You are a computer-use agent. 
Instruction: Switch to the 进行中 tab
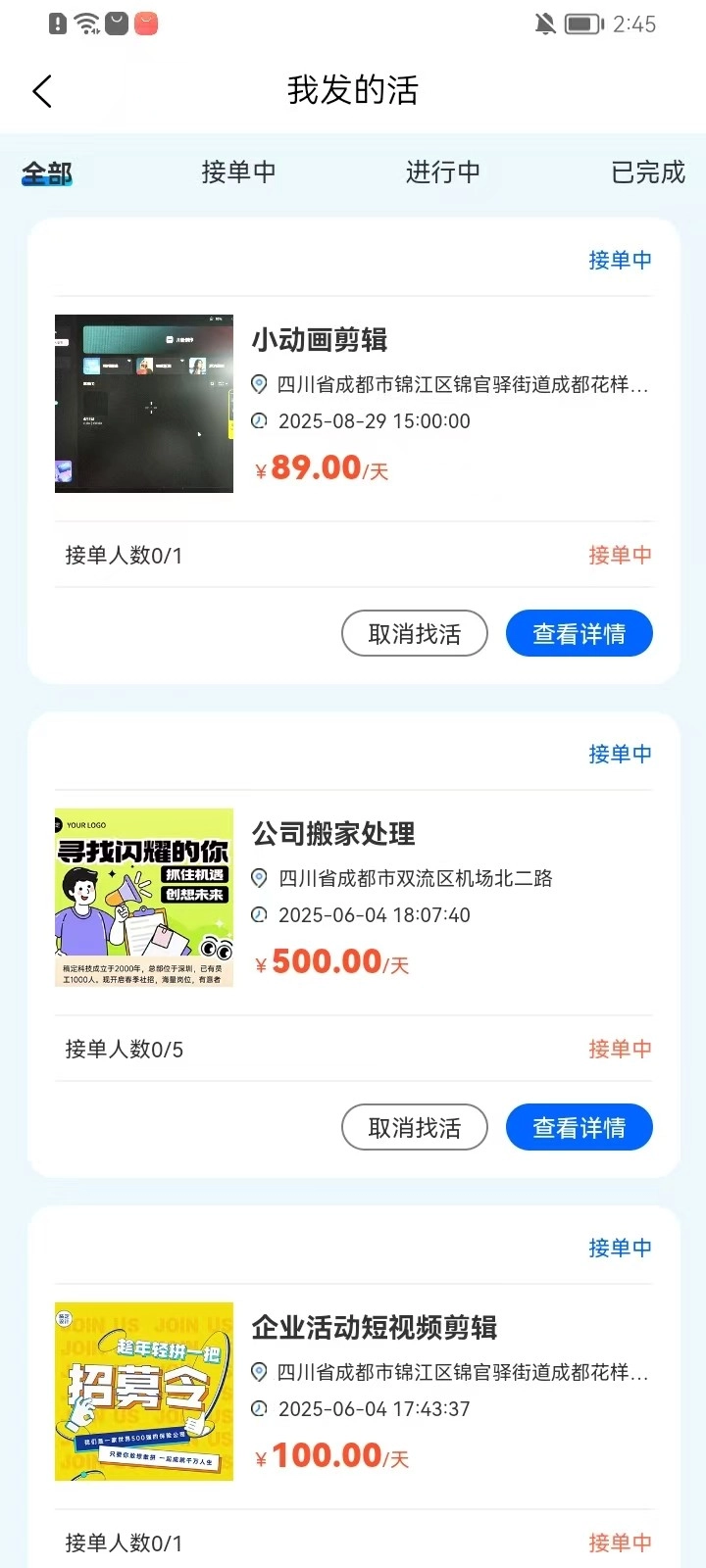(442, 172)
